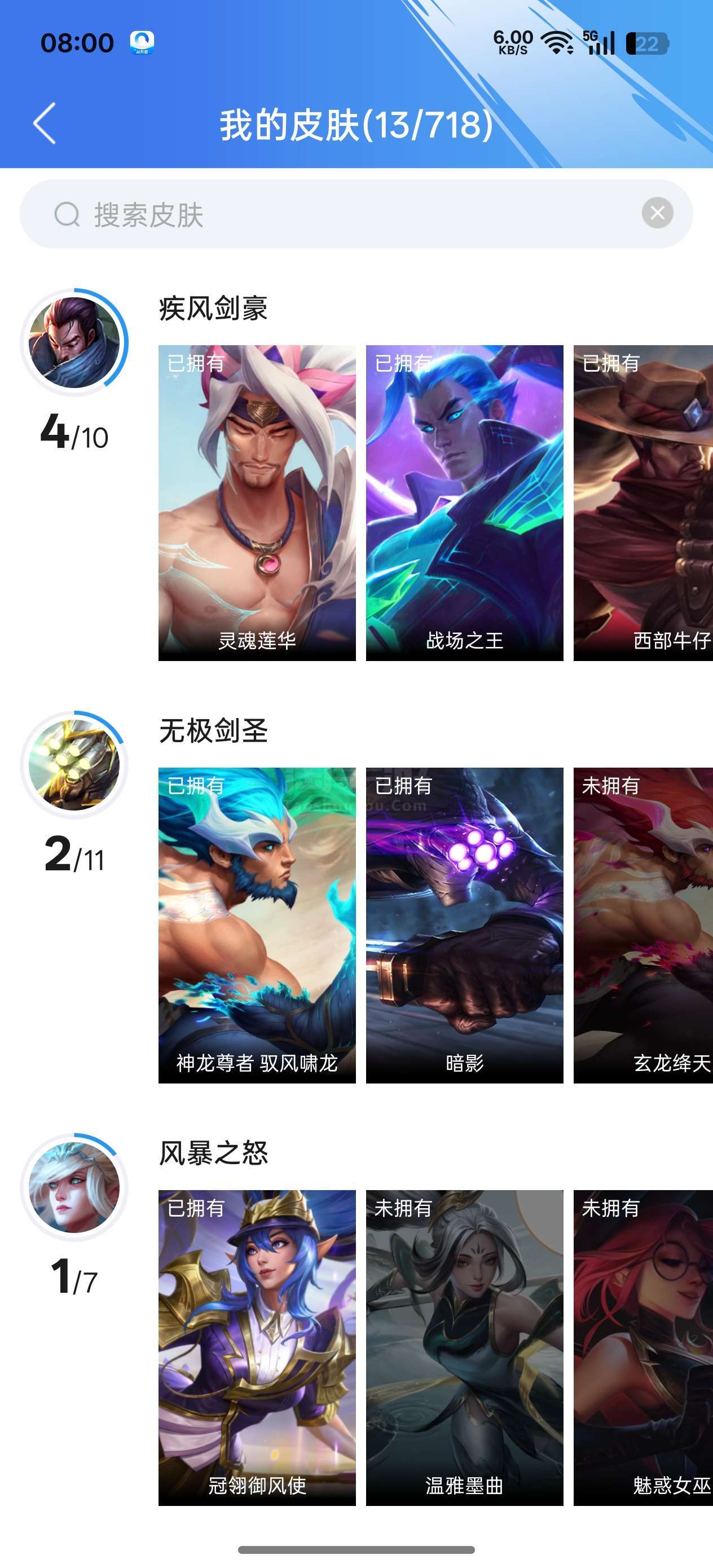
Task: Select the 暗影 skin card
Action: coord(464,925)
